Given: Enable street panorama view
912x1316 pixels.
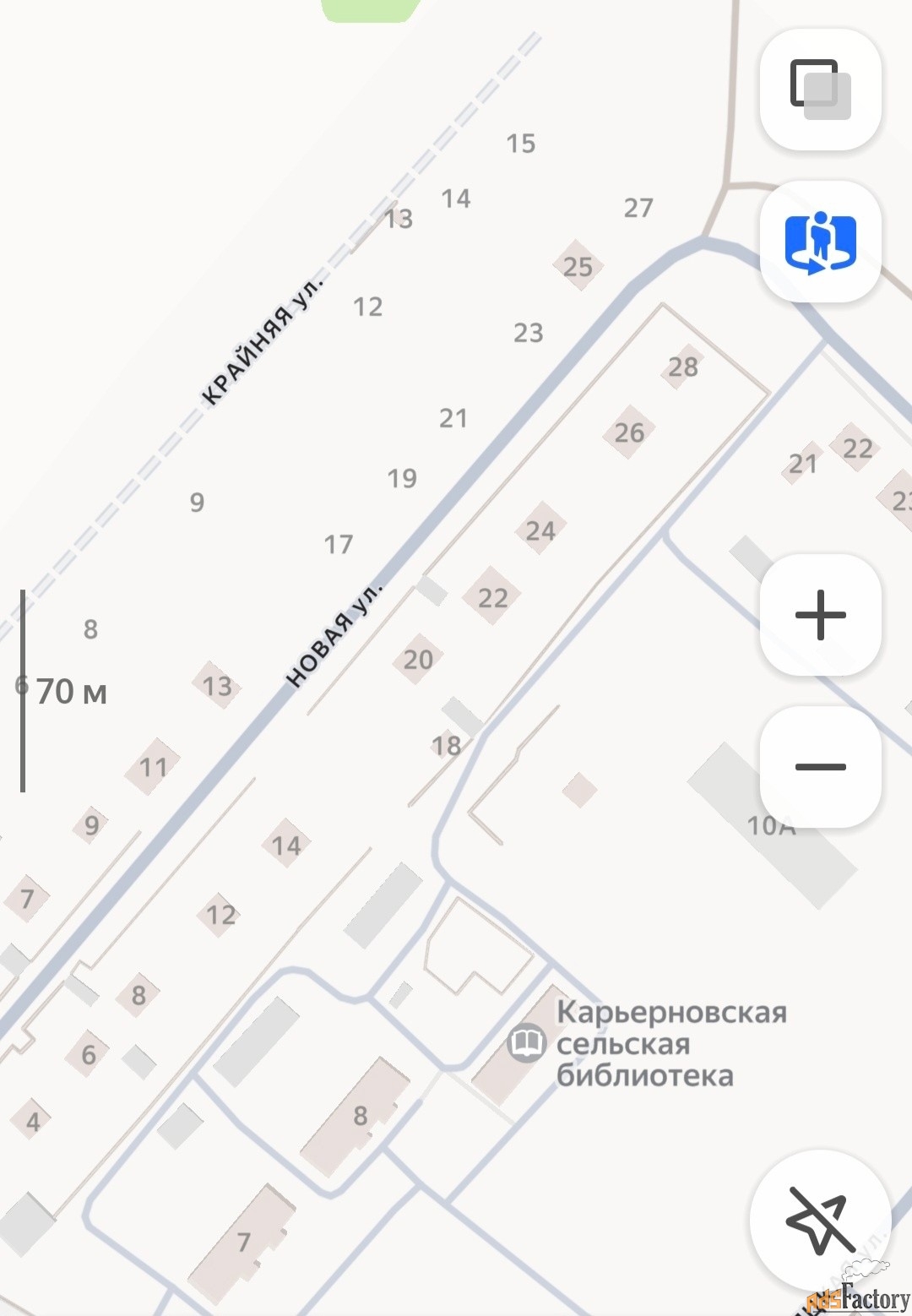Looking at the screenshot, I should (x=820, y=242).
